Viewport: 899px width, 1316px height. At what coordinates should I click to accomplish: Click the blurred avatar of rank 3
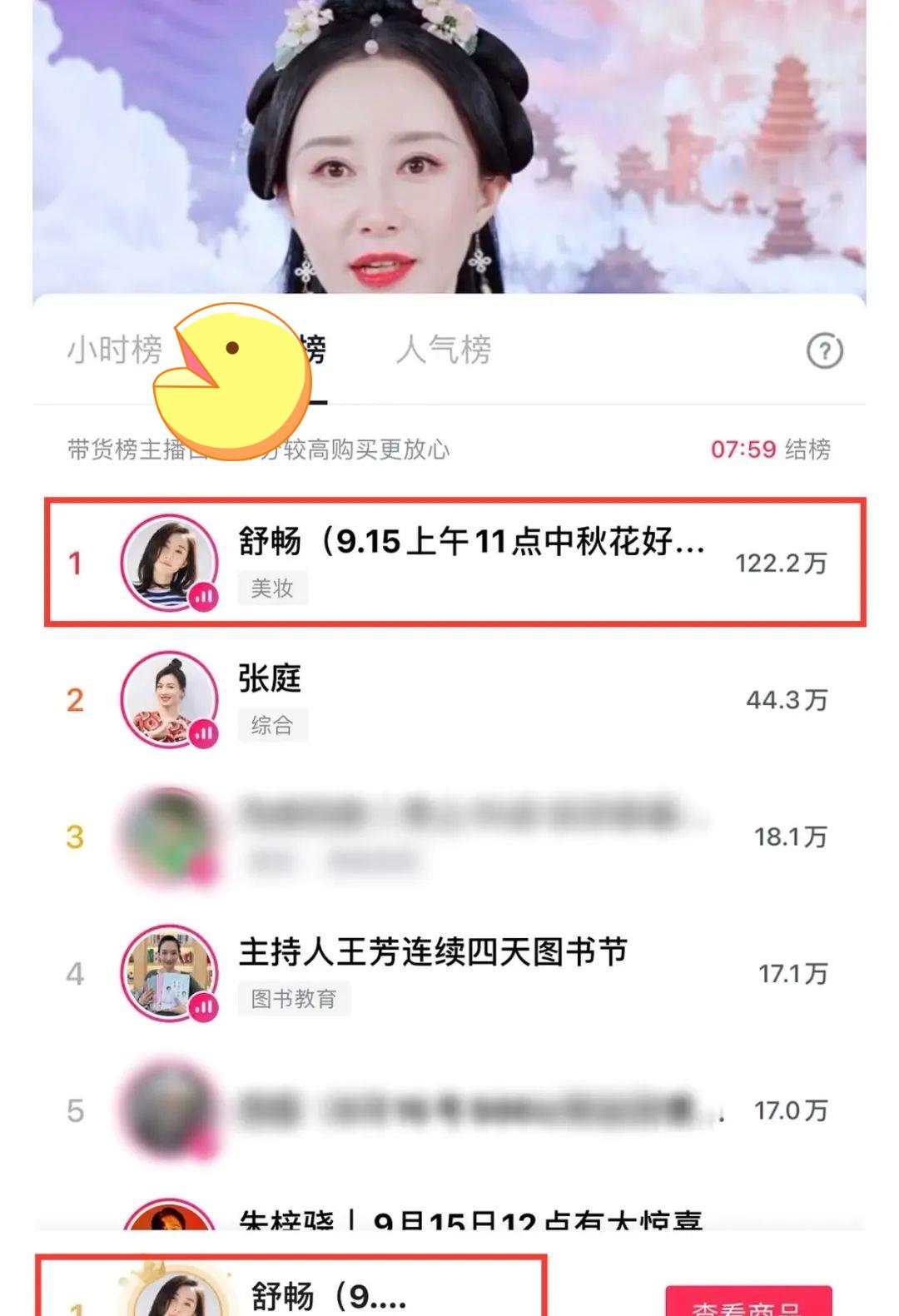click(x=169, y=838)
